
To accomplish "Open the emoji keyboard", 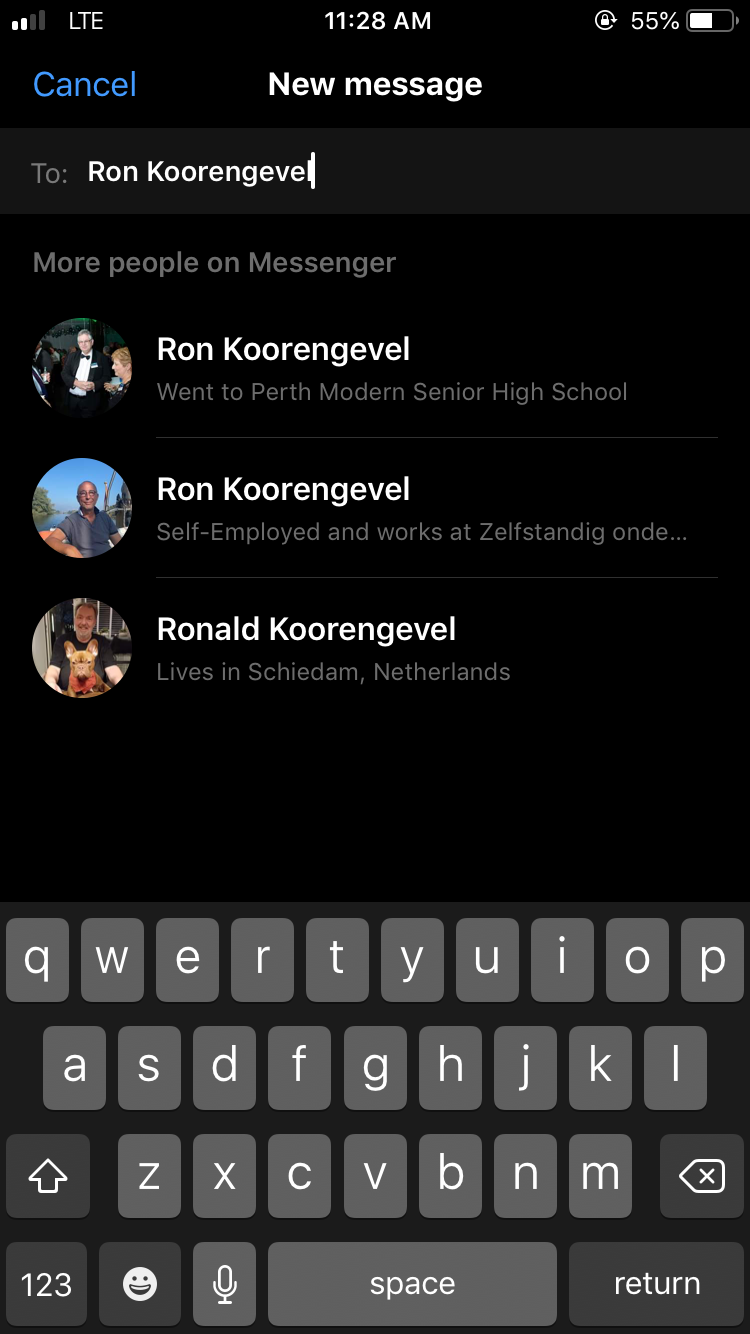I will (140, 1284).
